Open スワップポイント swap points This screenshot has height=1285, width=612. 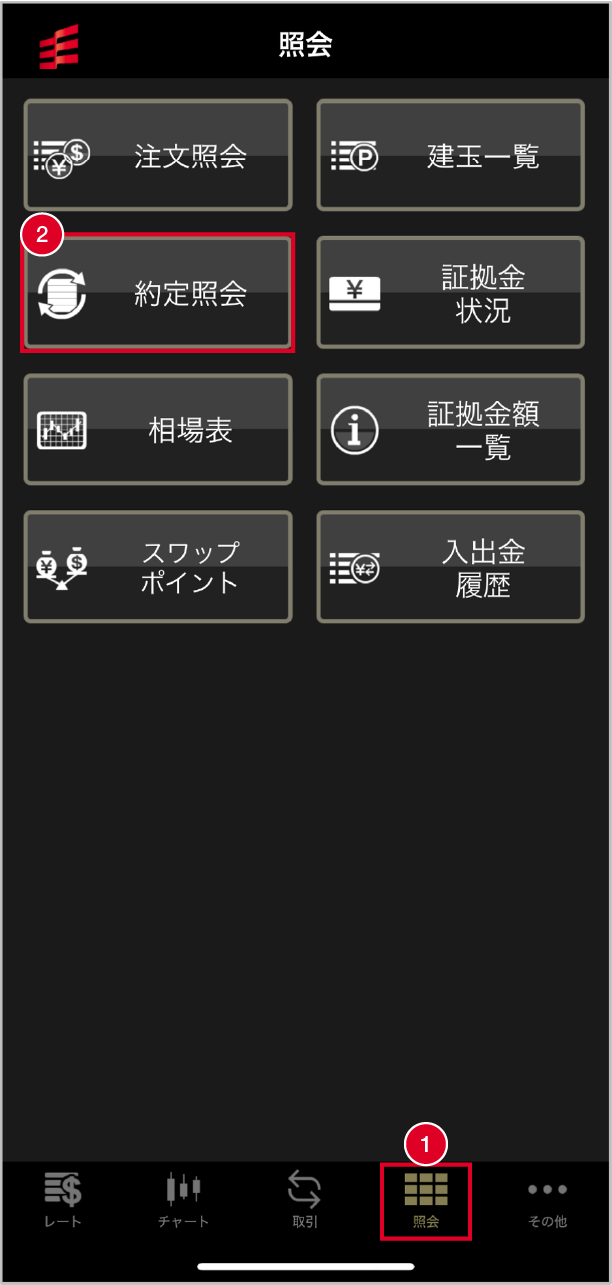(x=158, y=567)
